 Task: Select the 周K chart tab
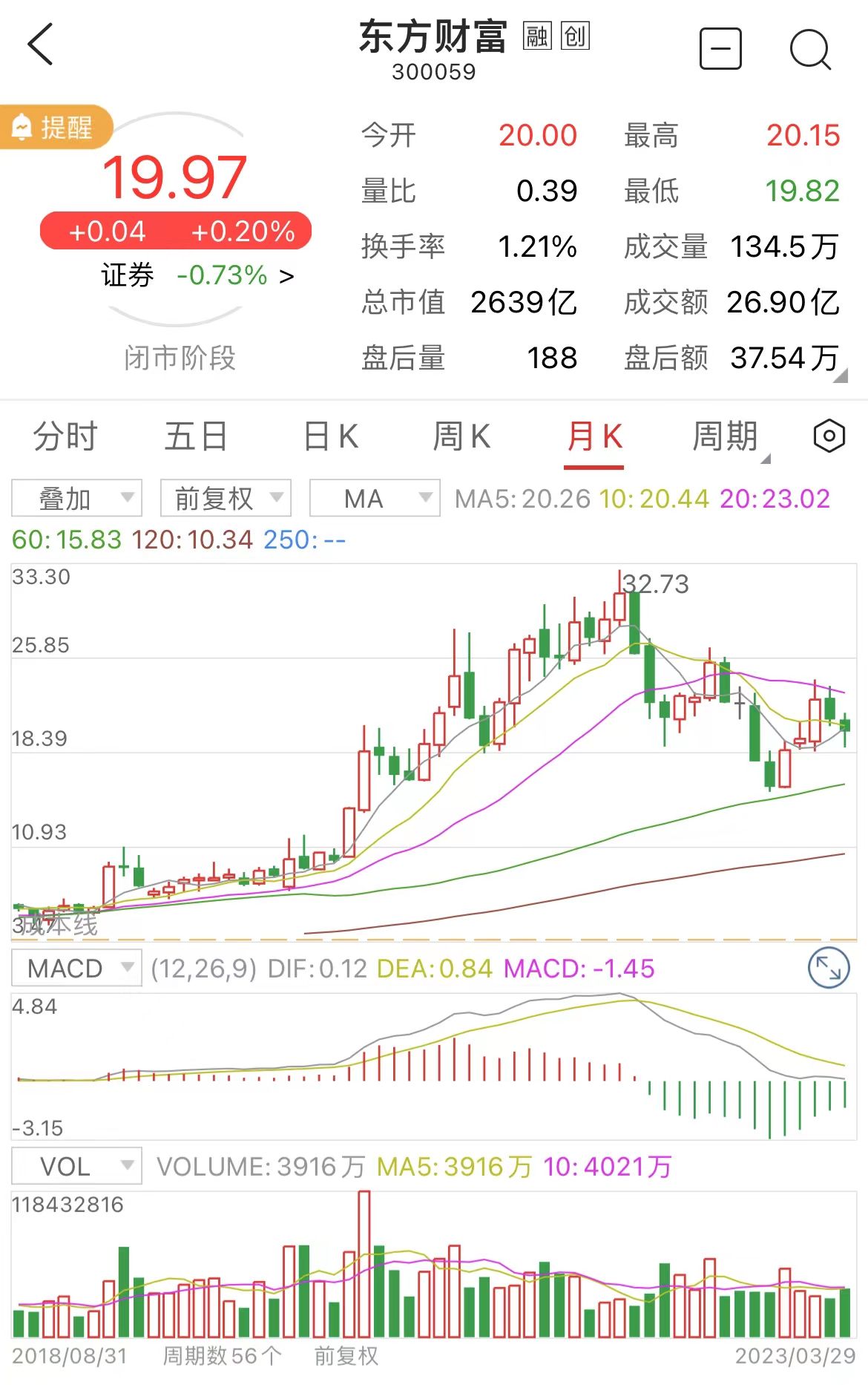coord(461,436)
